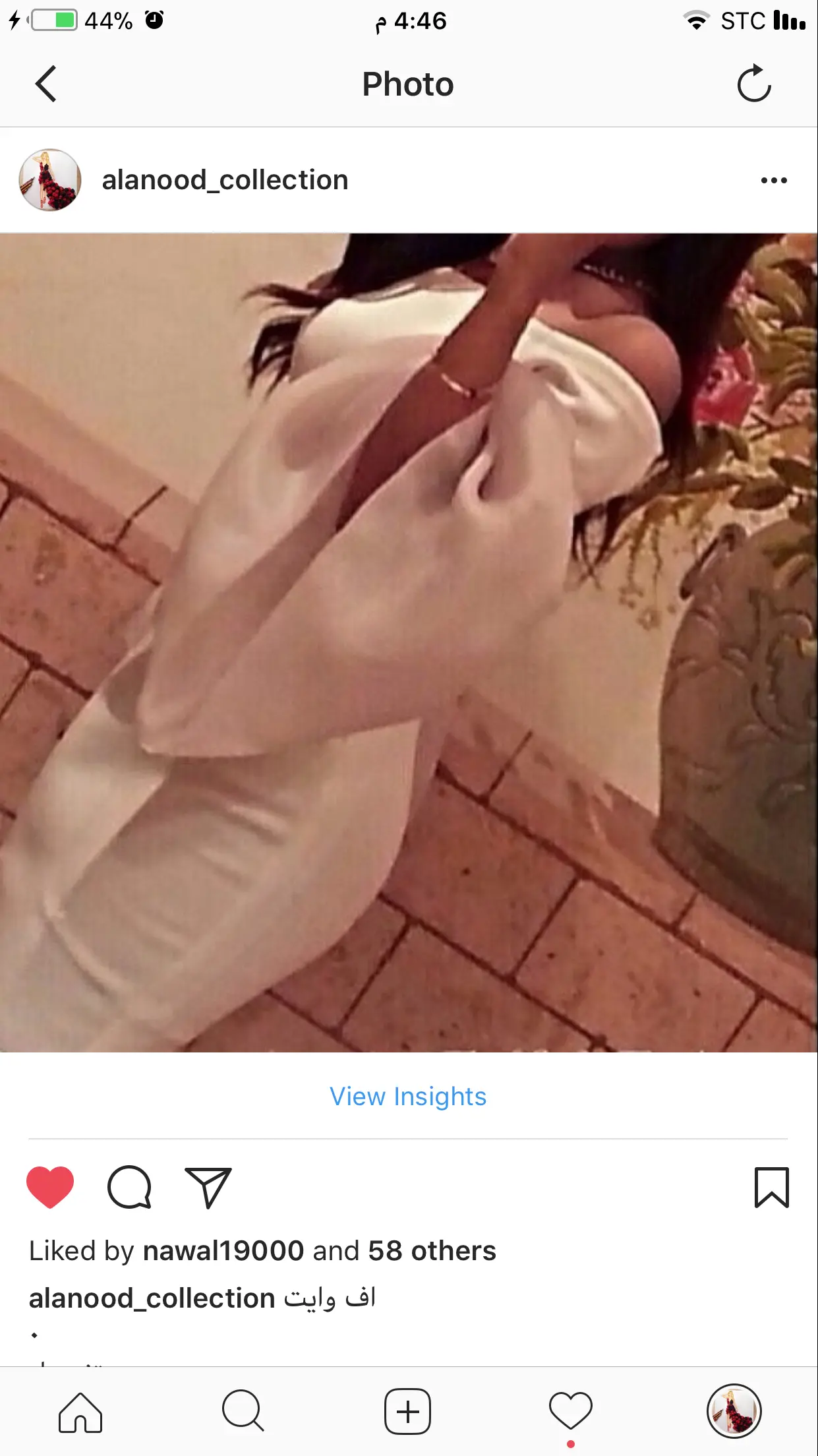Refresh the photo post
Image resolution: width=818 pixels, height=1456 pixels.
[x=753, y=84]
